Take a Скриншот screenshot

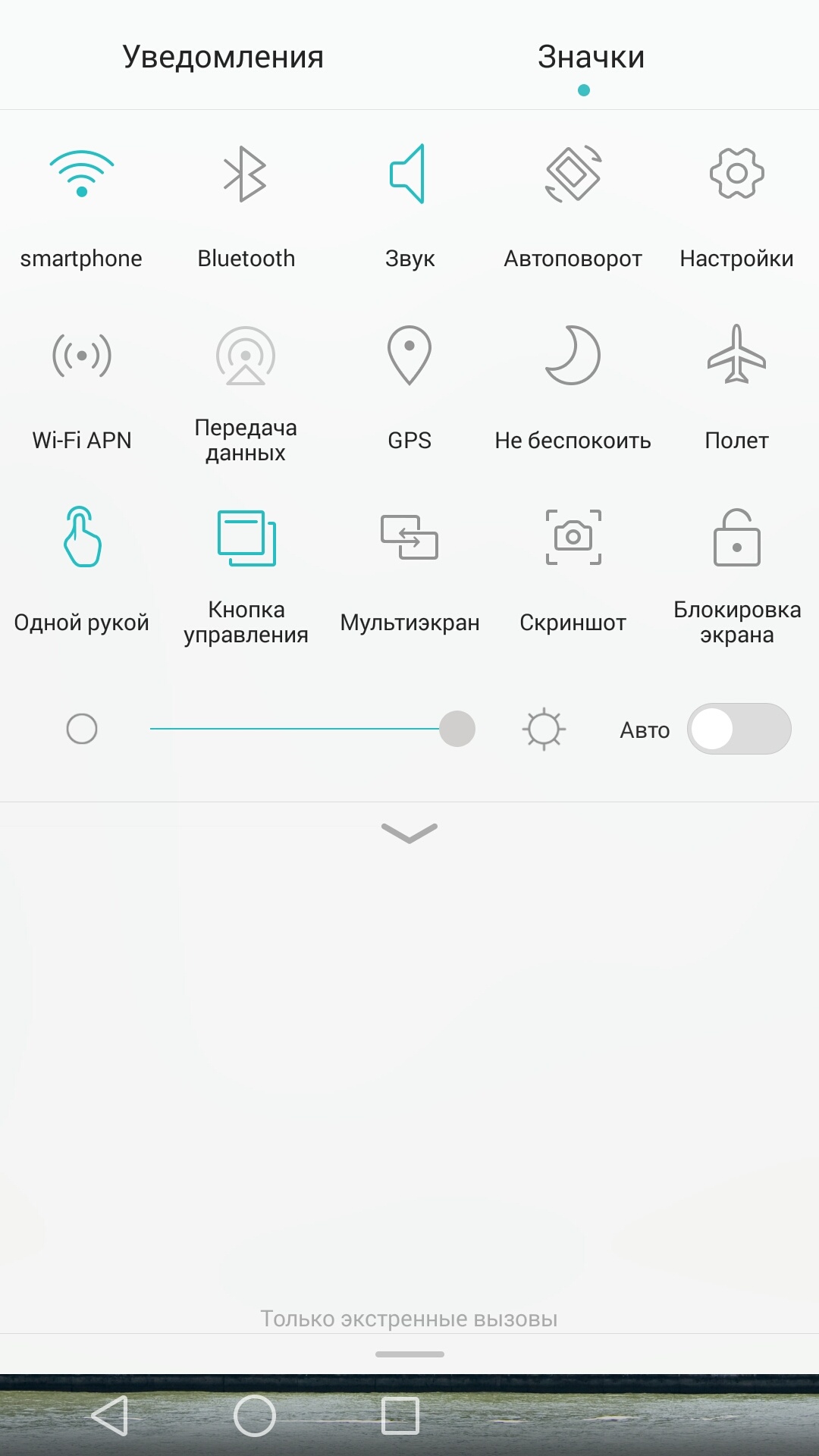pos(573,538)
